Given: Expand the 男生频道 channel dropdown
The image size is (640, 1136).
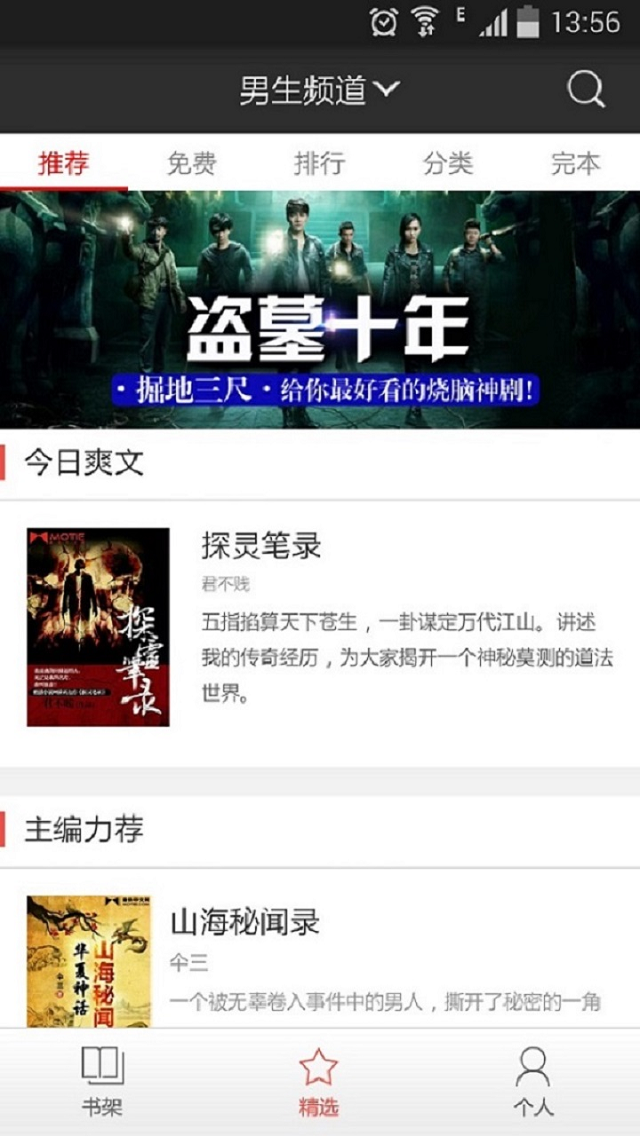Looking at the screenshot, I should pos(319,90).
